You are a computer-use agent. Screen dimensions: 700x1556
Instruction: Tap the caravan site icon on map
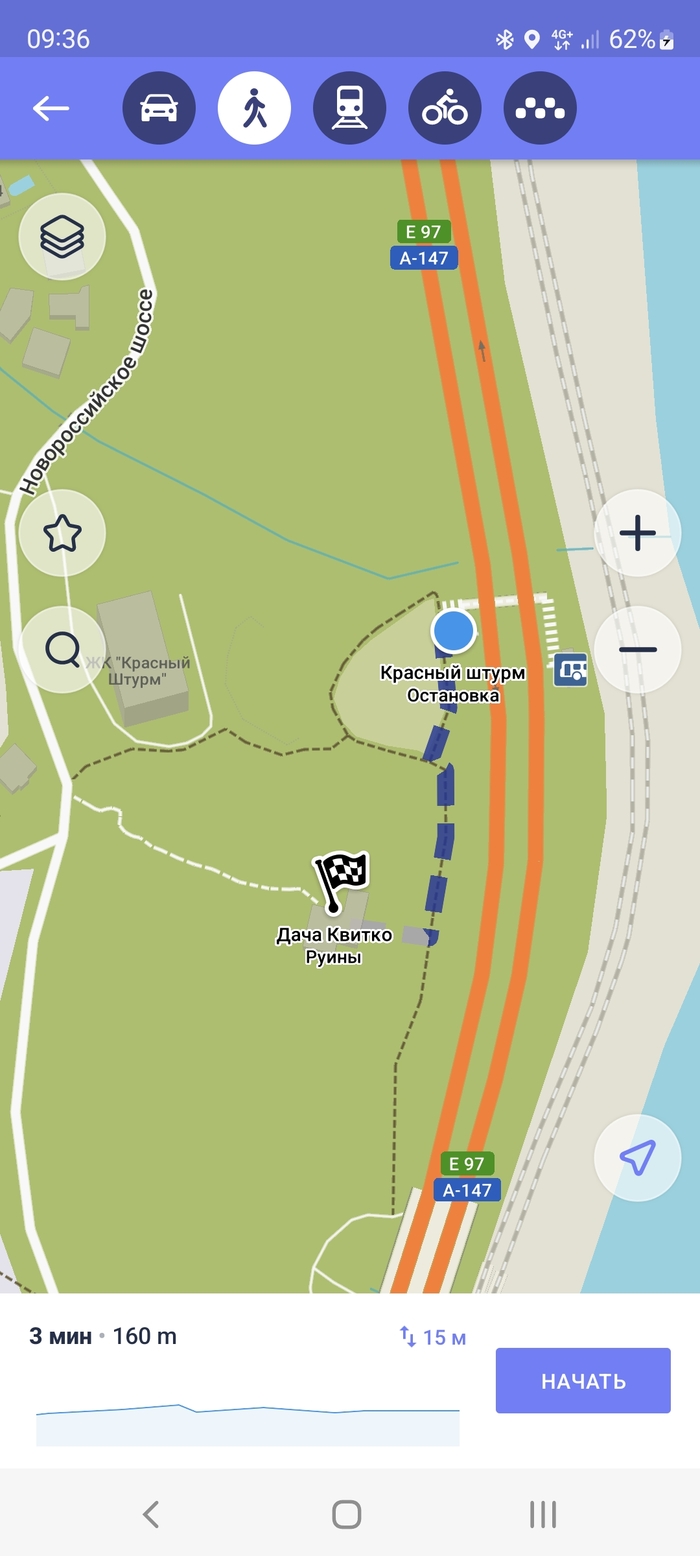pyautogui.click(x=570, y=669)
